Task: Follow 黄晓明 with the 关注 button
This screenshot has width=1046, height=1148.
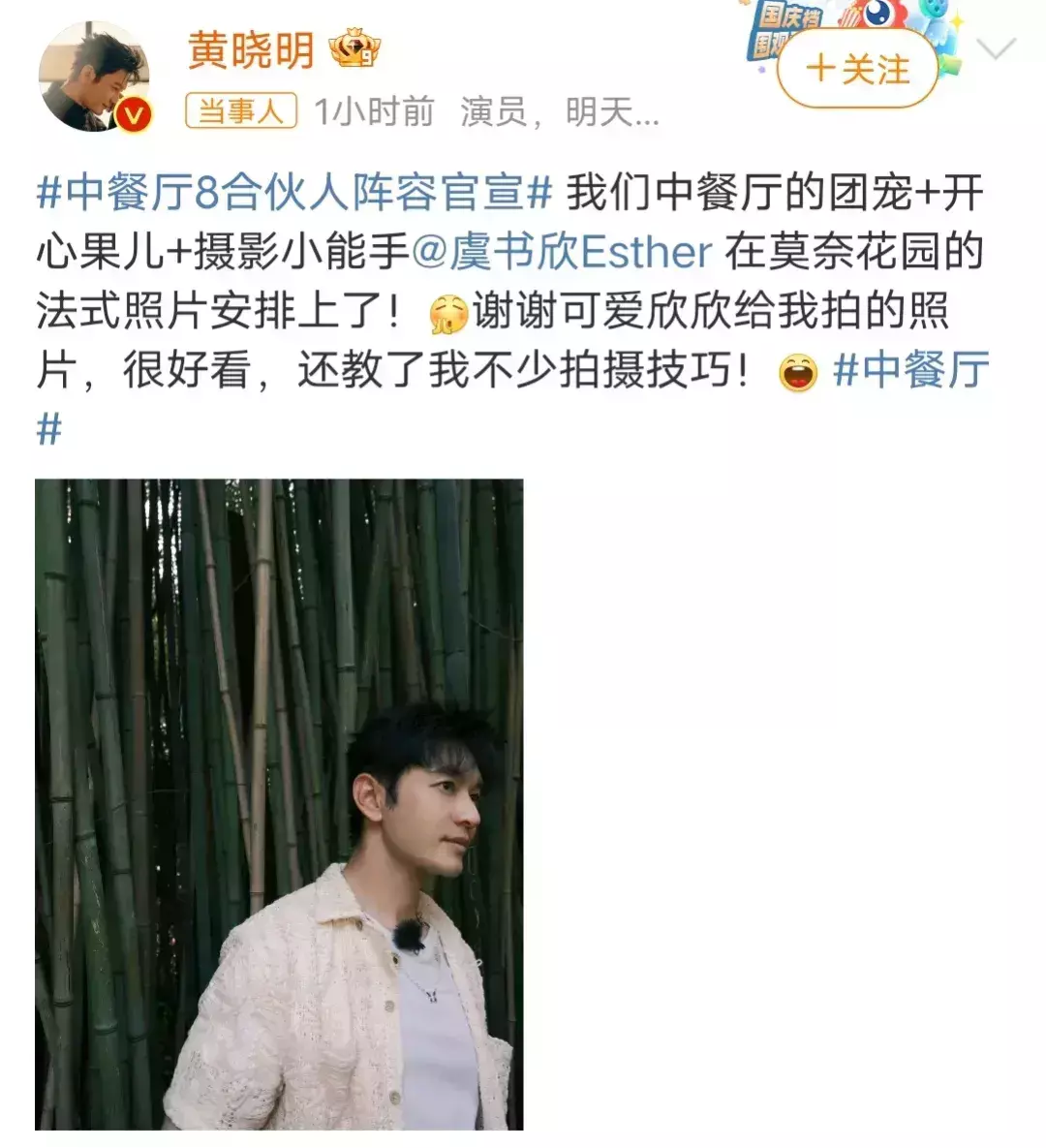Action: (857, 70)
